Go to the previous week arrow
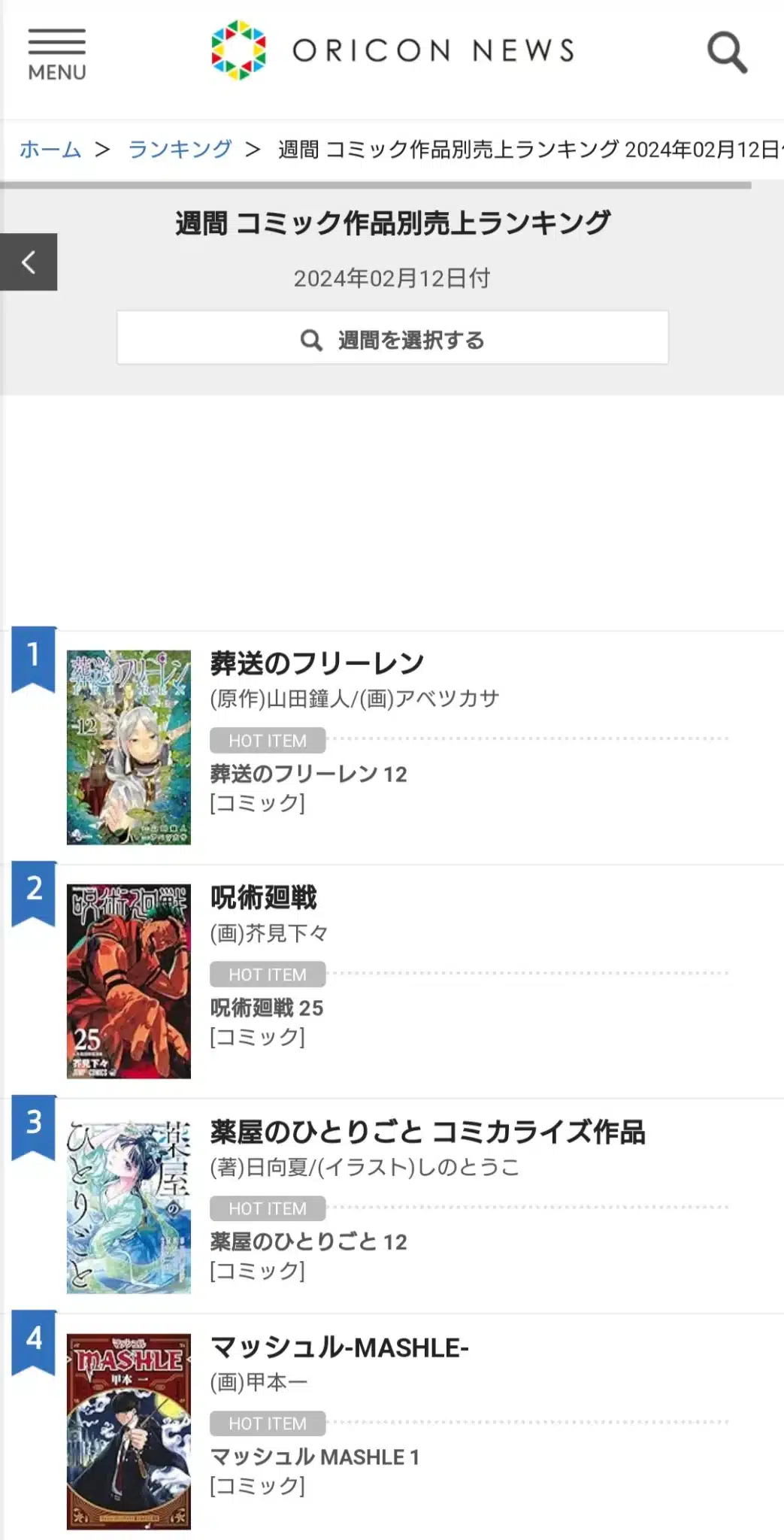The height and width of the screenshot is (1540, 784). point(29,262)
